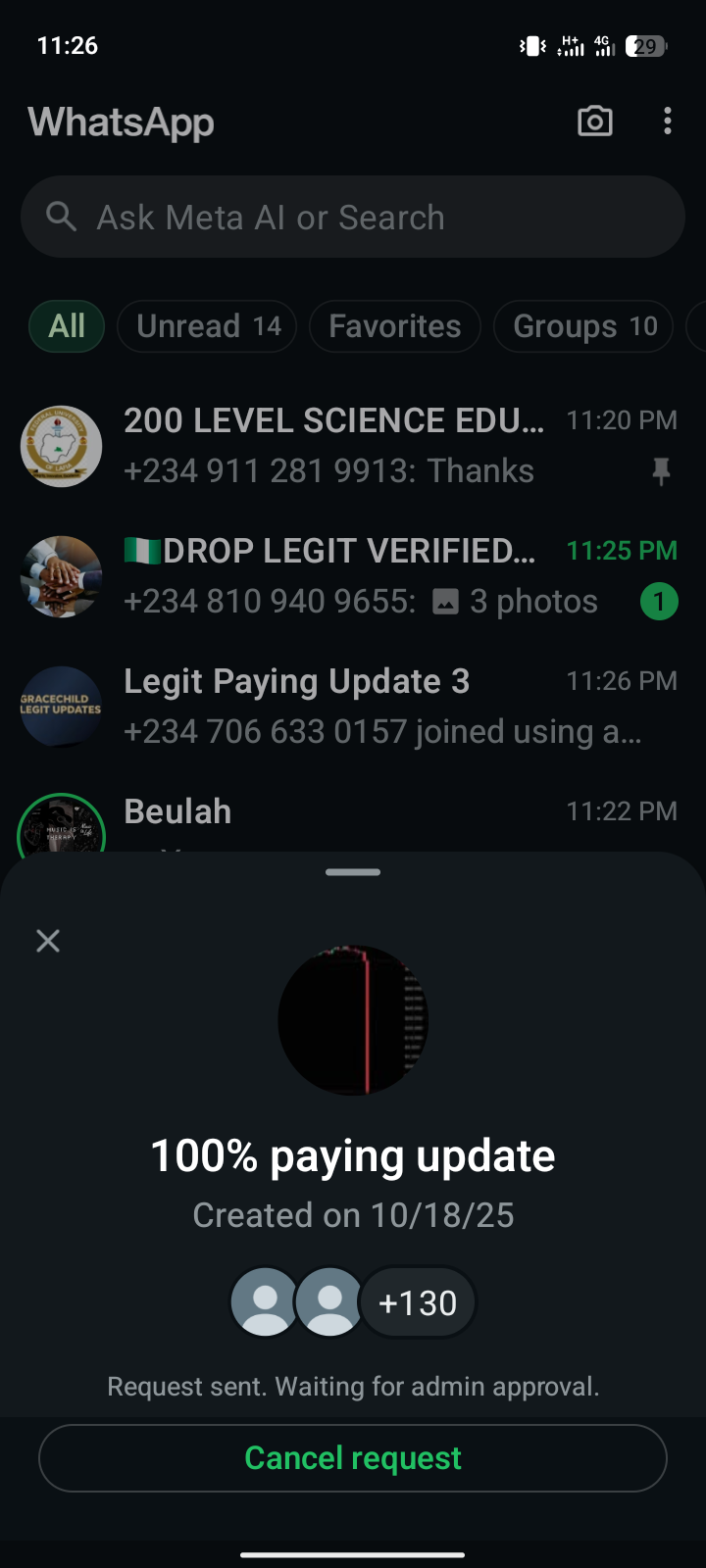
Task: Open the camera icon in the header
Action: [594, 122]
